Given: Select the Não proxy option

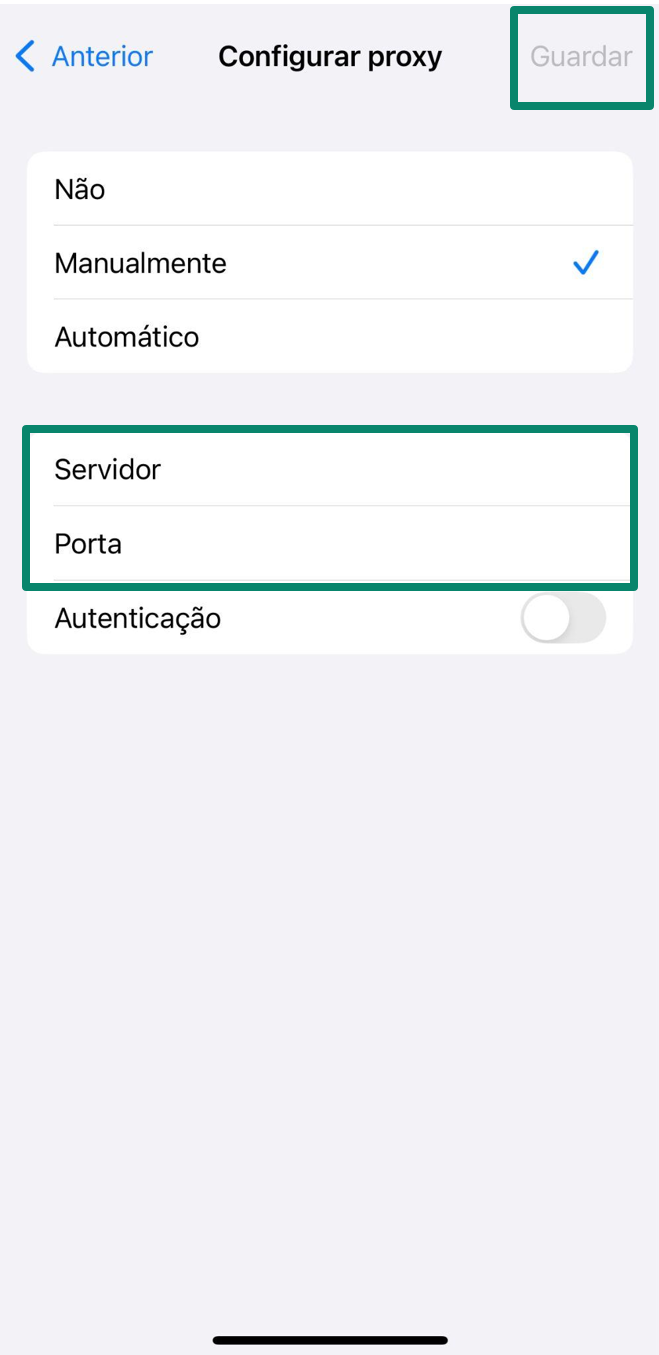Looking at the screenshot, I should [x=330, y=189].
